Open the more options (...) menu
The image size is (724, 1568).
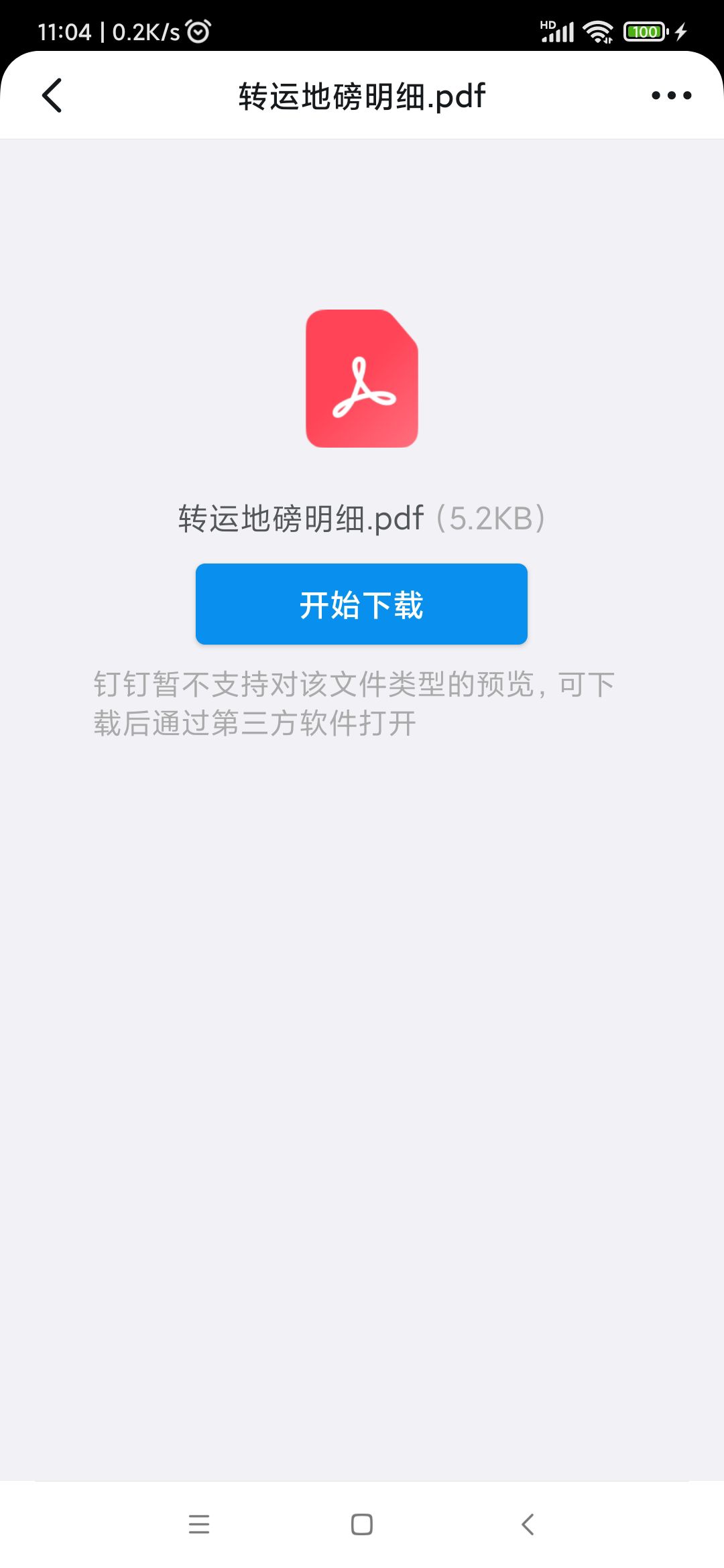[671, 96]
